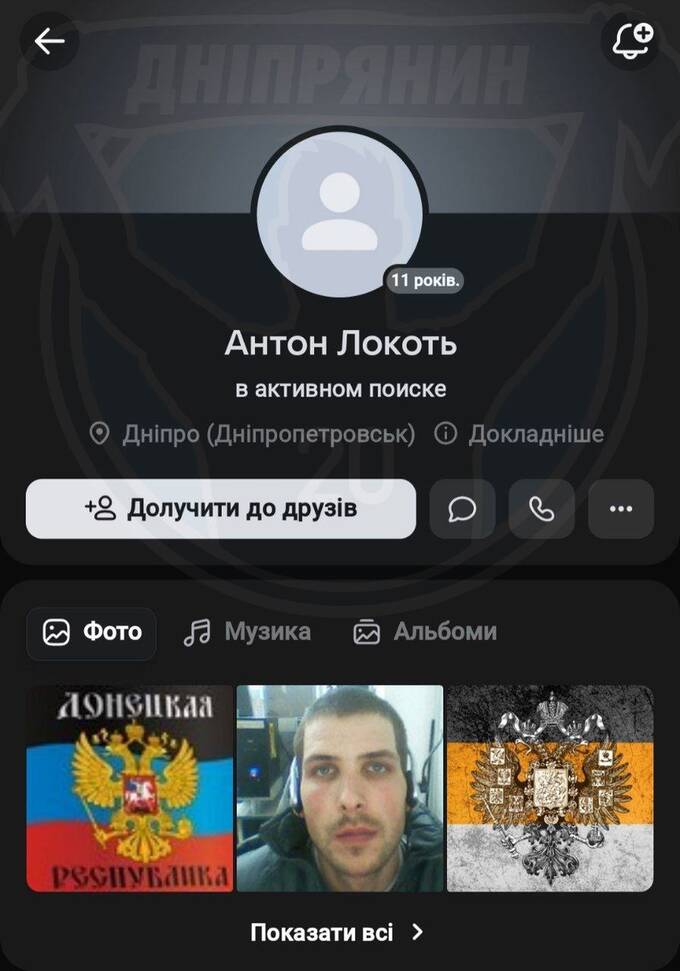The height and width of the screenshot is (971, 680).
Task: Subscribe to notifications with the bell icon
Action: coord(632,41)
